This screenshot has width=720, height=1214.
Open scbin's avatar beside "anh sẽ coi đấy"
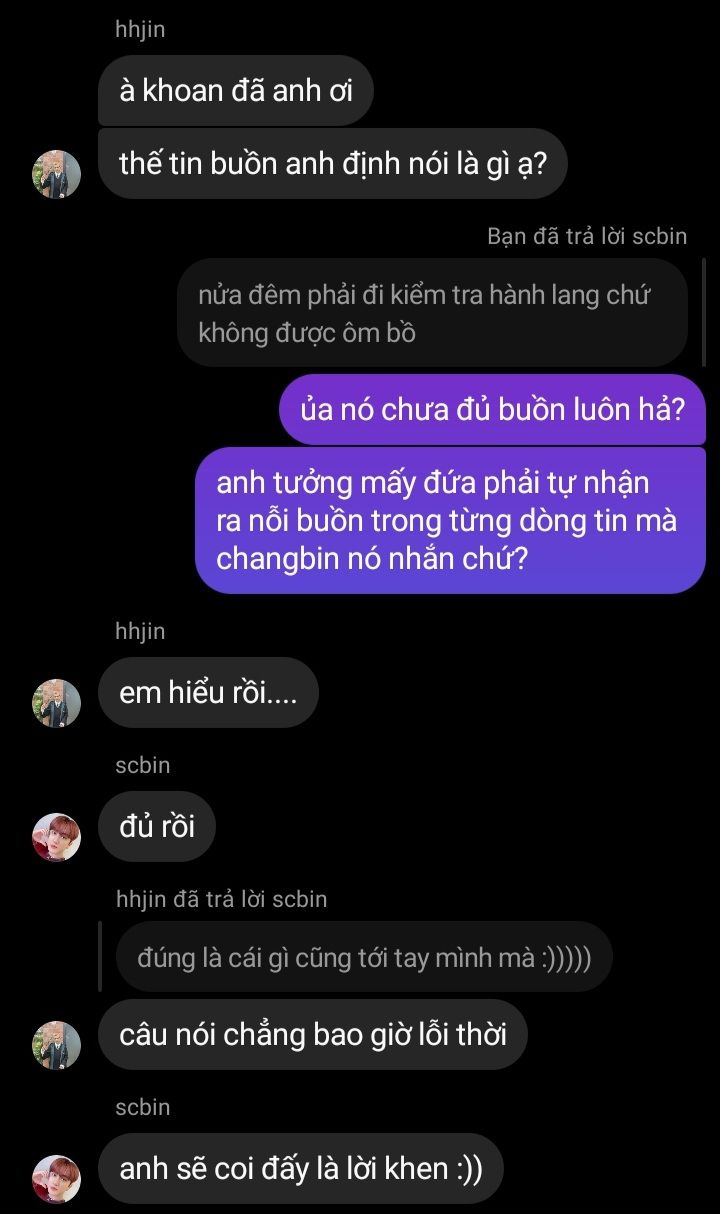(x=57, y=1179)
